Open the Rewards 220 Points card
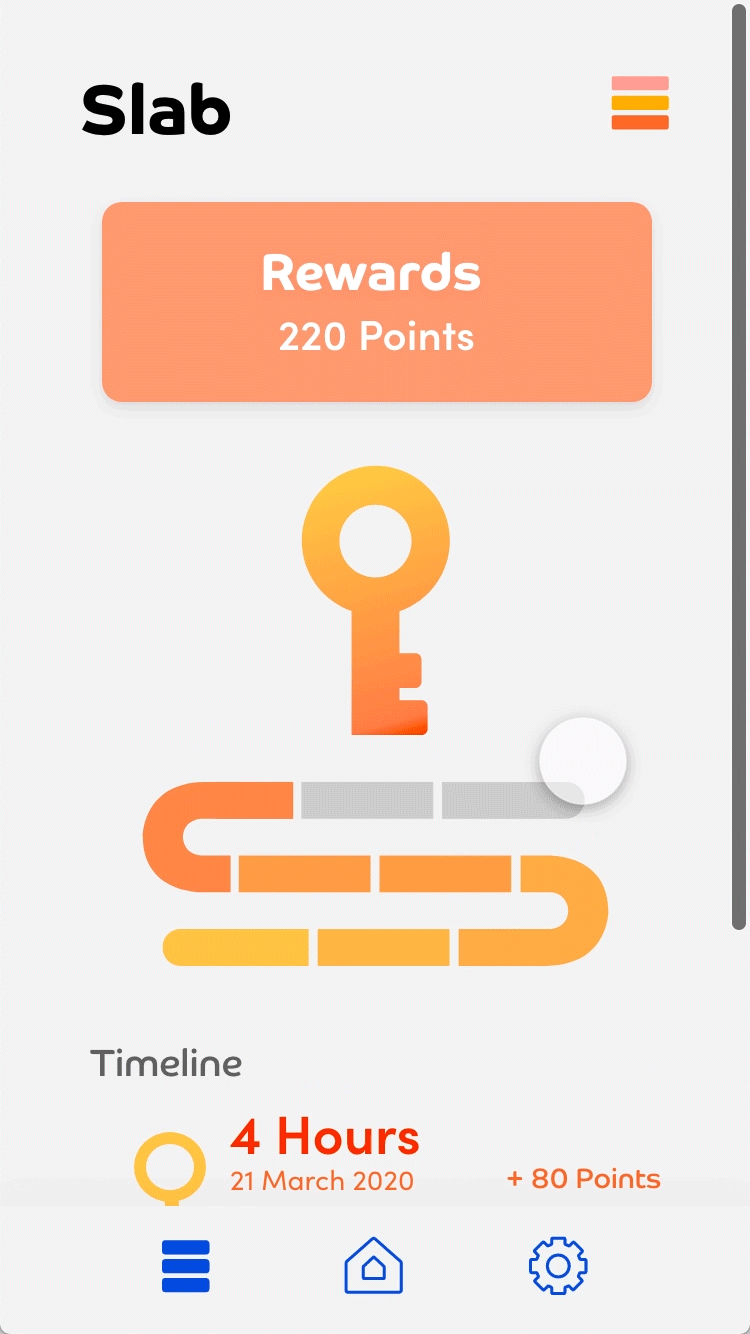The width and height of the screenshot is (750, 1334). click(376, 302)
